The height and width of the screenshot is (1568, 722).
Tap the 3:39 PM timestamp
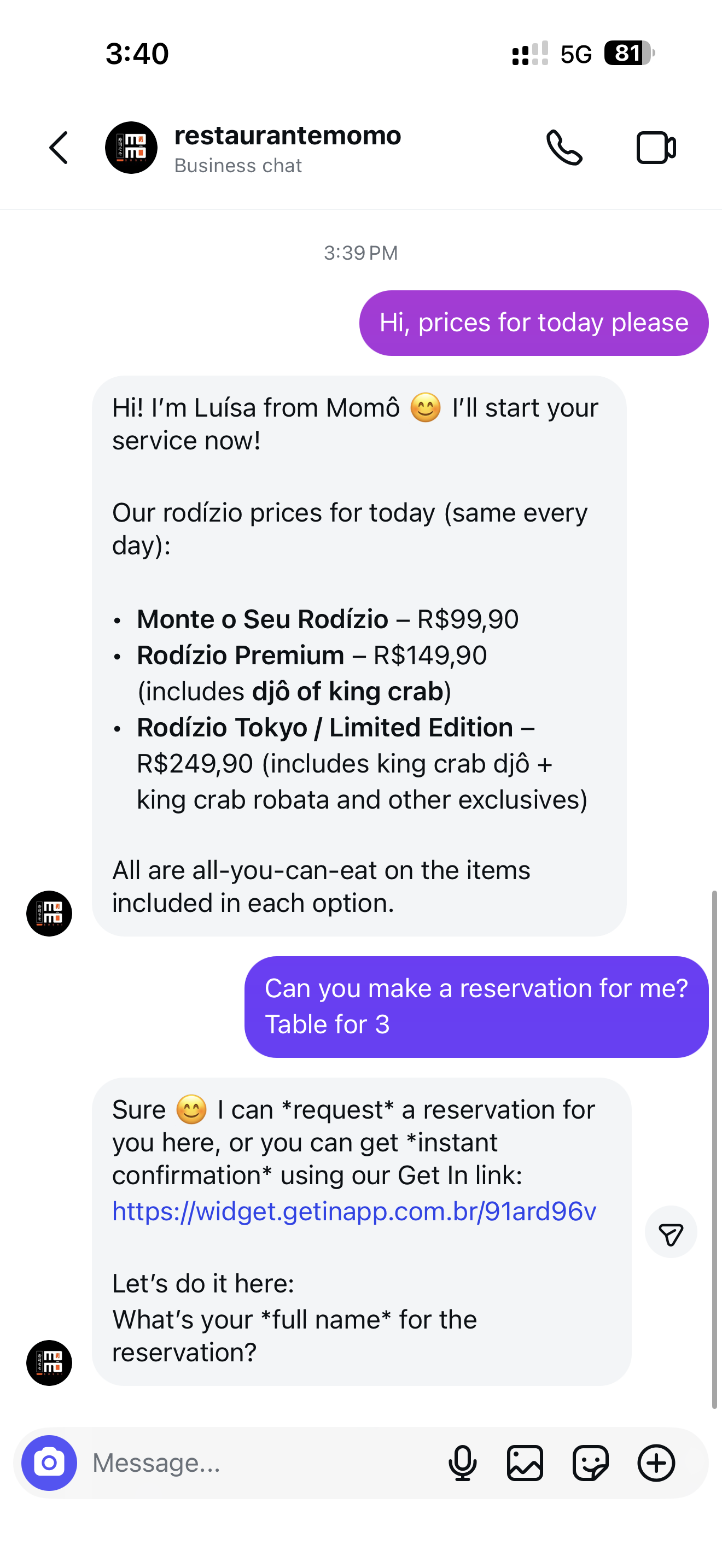point(360,252)
